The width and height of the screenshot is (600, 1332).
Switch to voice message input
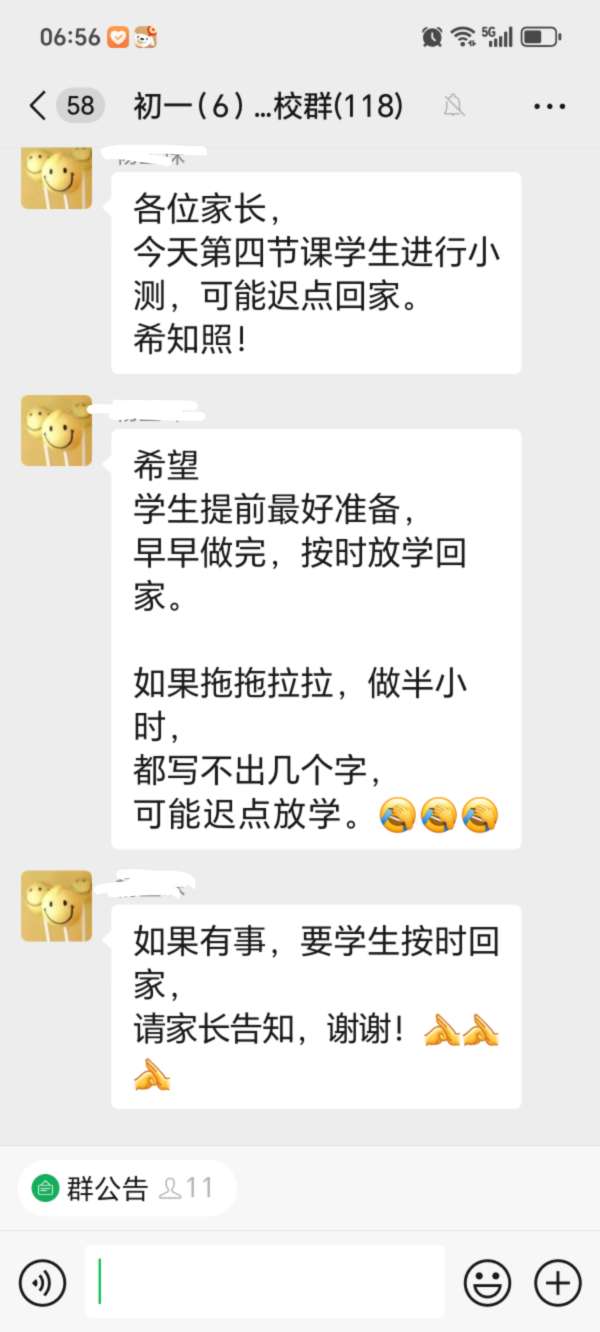point(42,1282)
